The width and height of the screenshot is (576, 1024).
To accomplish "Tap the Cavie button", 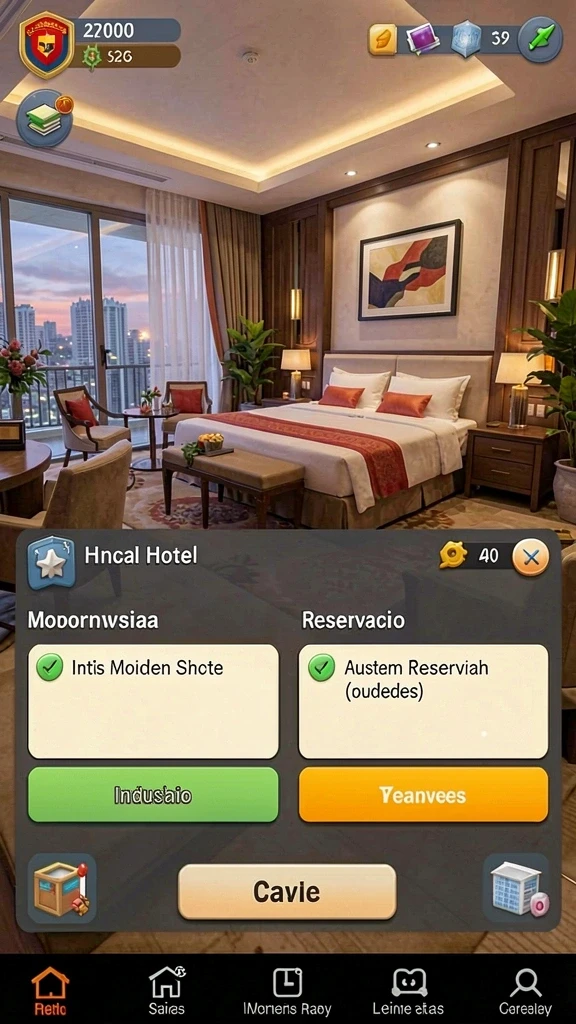I will (x=287, y=891).
